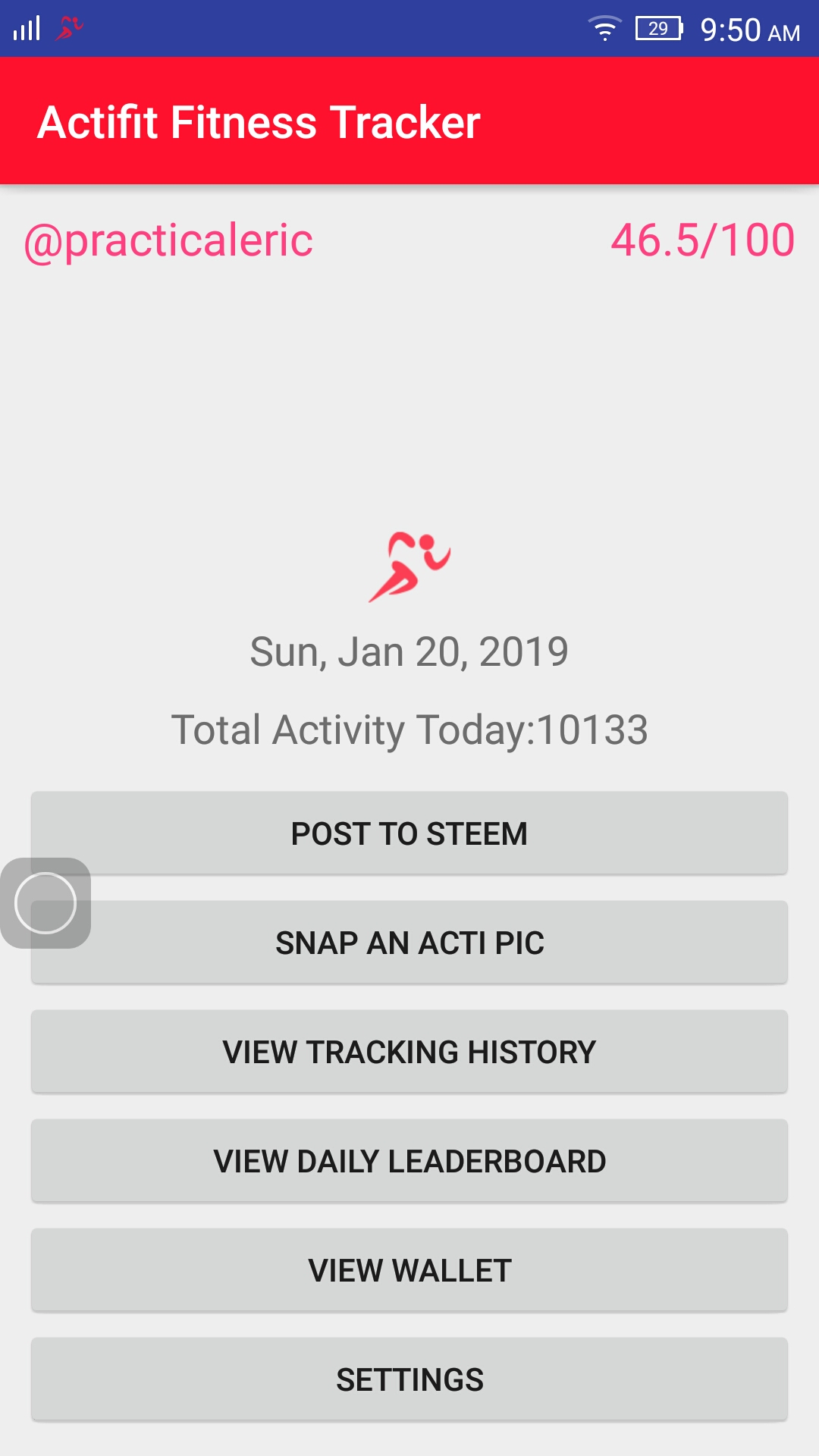Open VIEW DAILY LEADERBOARD
Viewport: 819px width, 1456px height.
point(409,1160)
